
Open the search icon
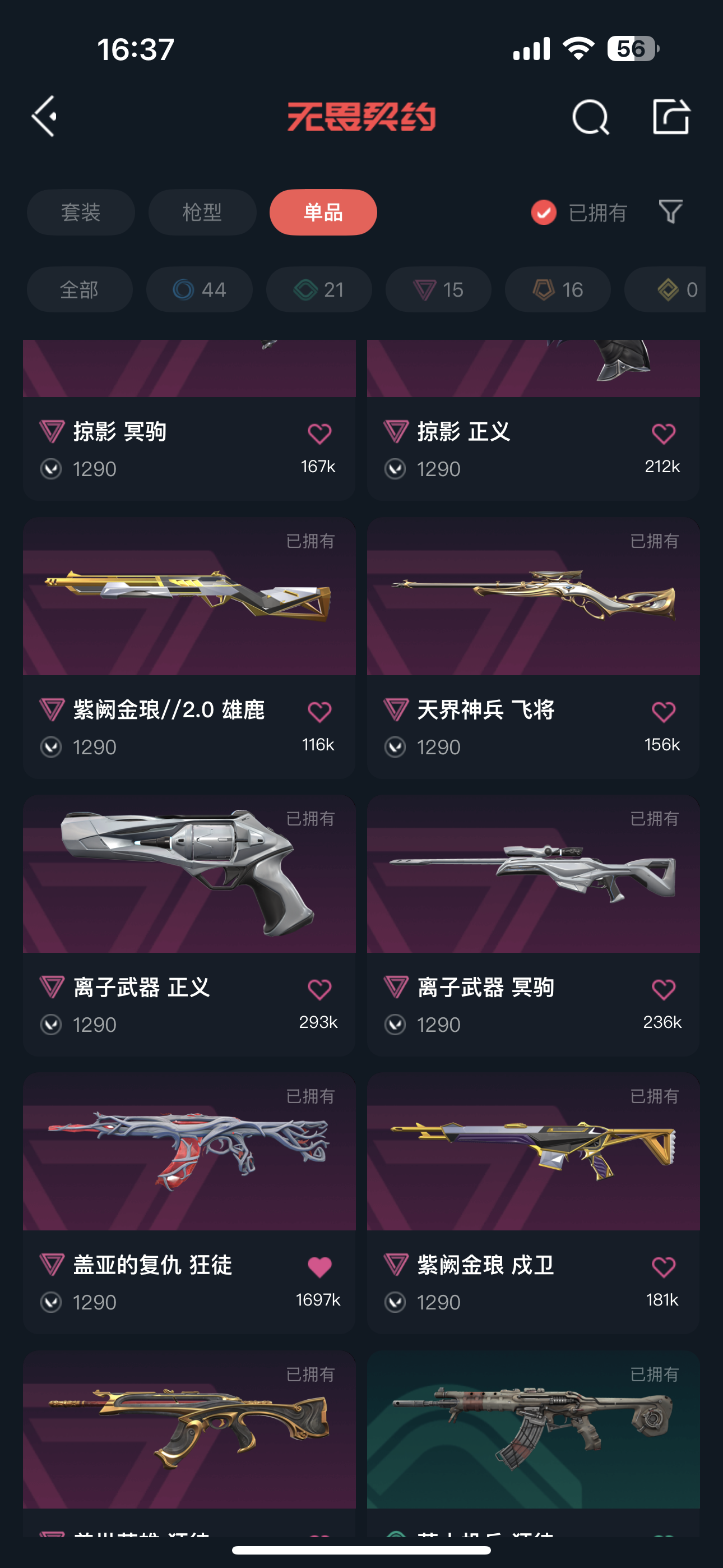pyautogui.click(x=590, y=116)
